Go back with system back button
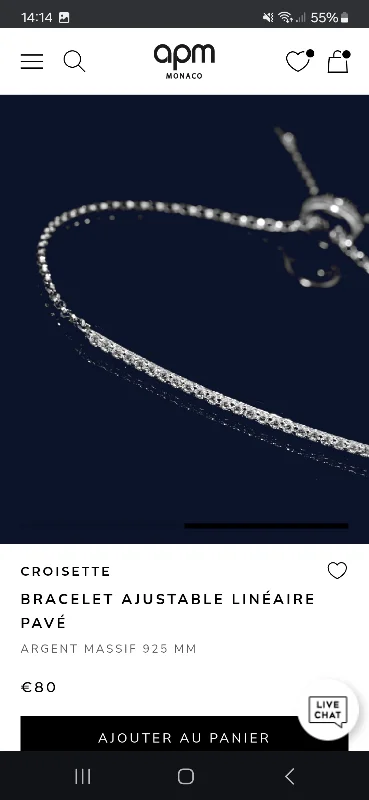 tap(289, 777)
